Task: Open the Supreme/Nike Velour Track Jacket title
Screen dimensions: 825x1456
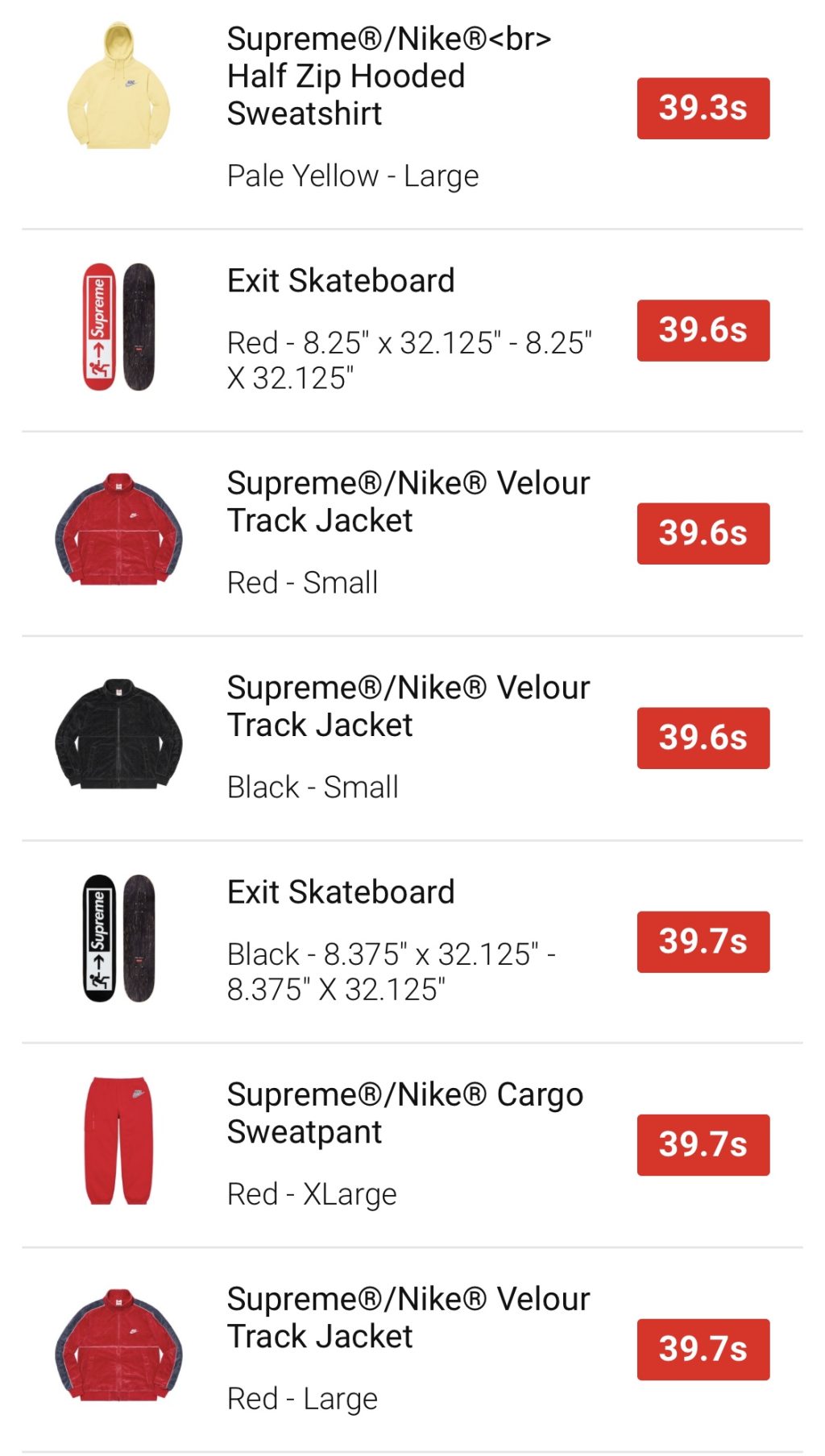Action: click(407, 501)
